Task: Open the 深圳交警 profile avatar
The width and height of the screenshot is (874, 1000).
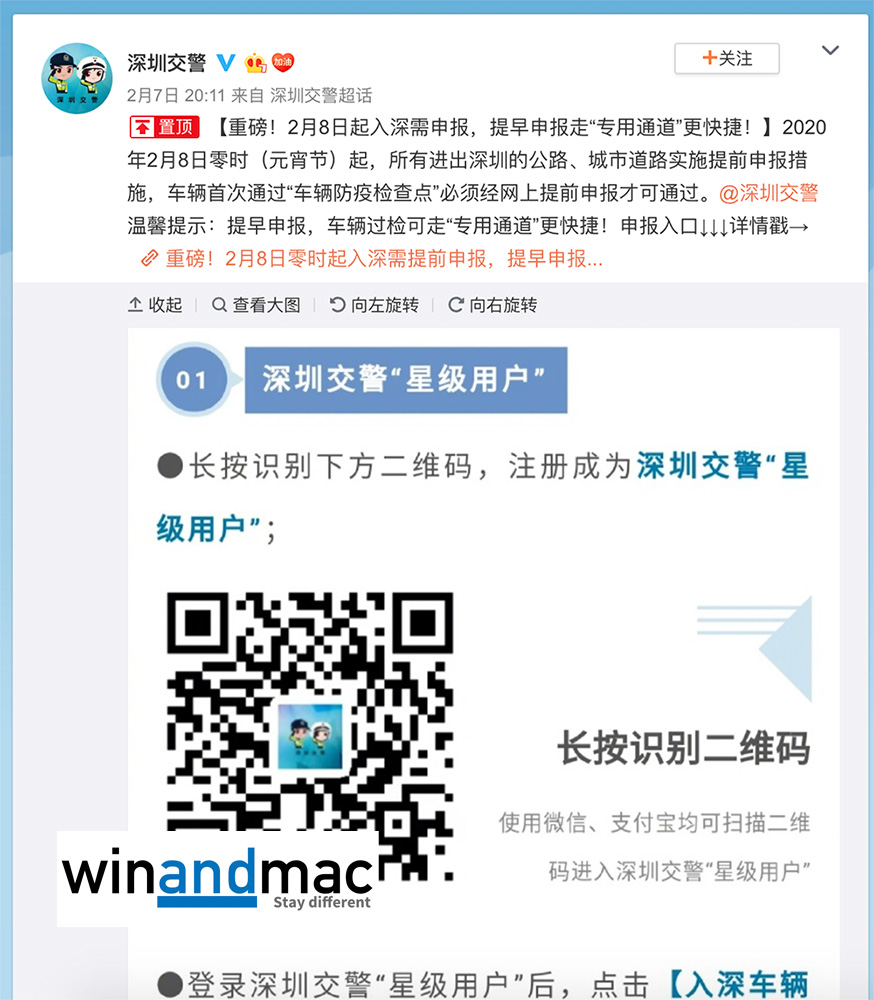Action: coord(77,79)
